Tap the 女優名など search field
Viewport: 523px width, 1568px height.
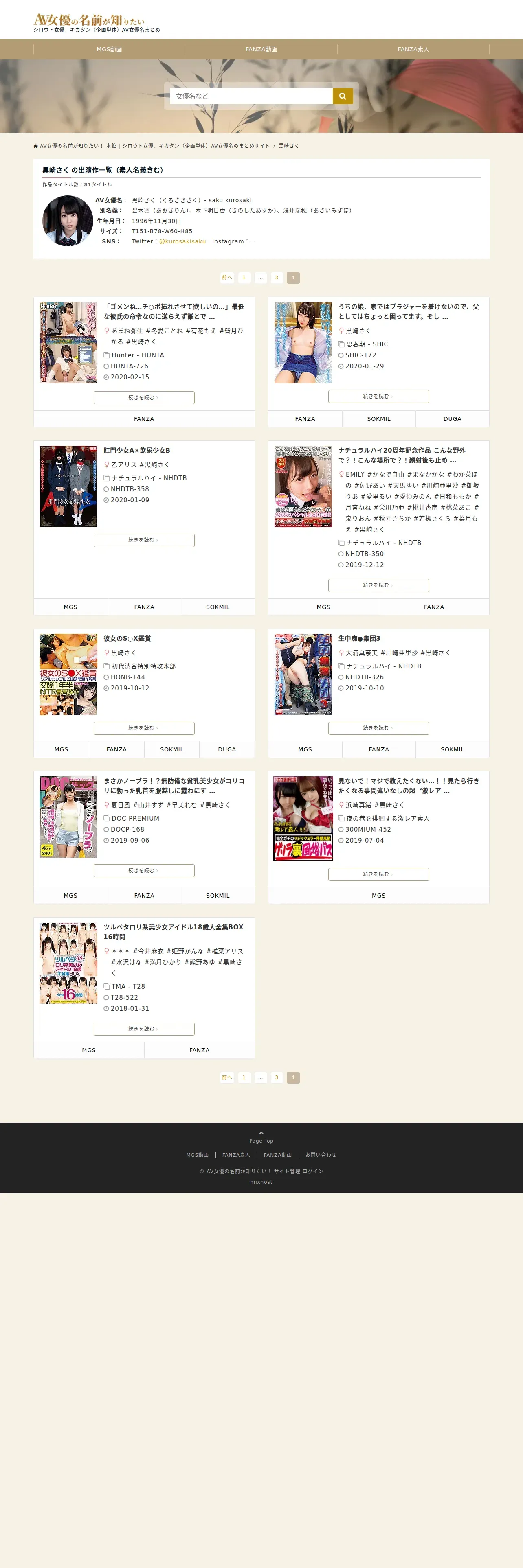click(251, 96)
